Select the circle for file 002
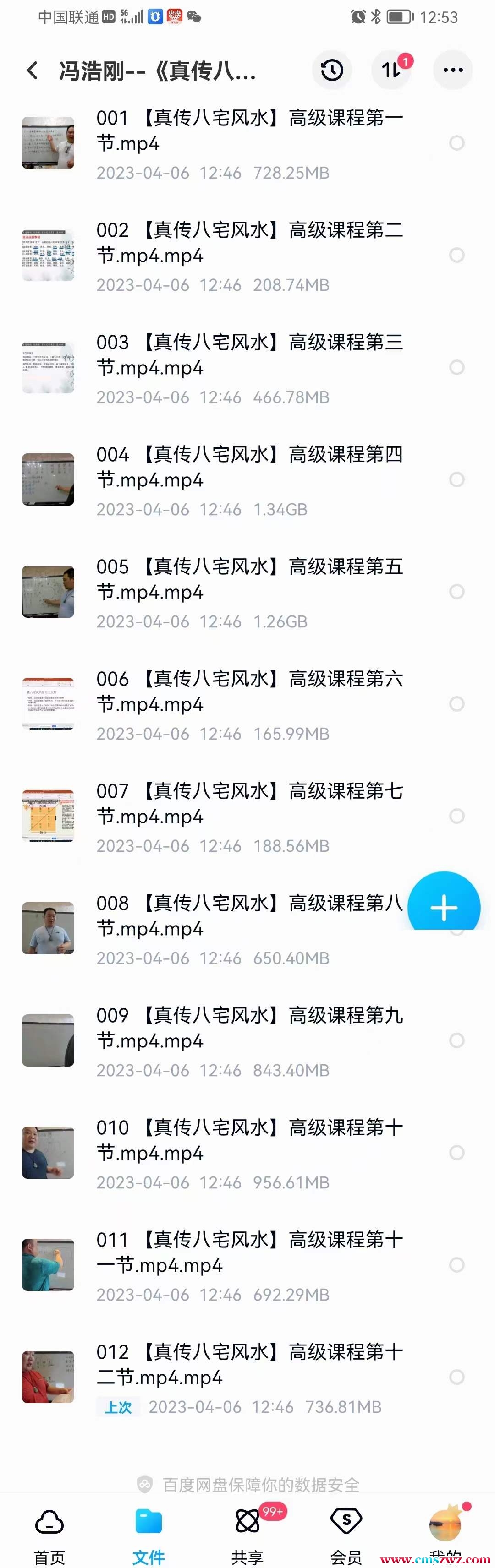Viewport: 495px width, 1568px height. 456,255
